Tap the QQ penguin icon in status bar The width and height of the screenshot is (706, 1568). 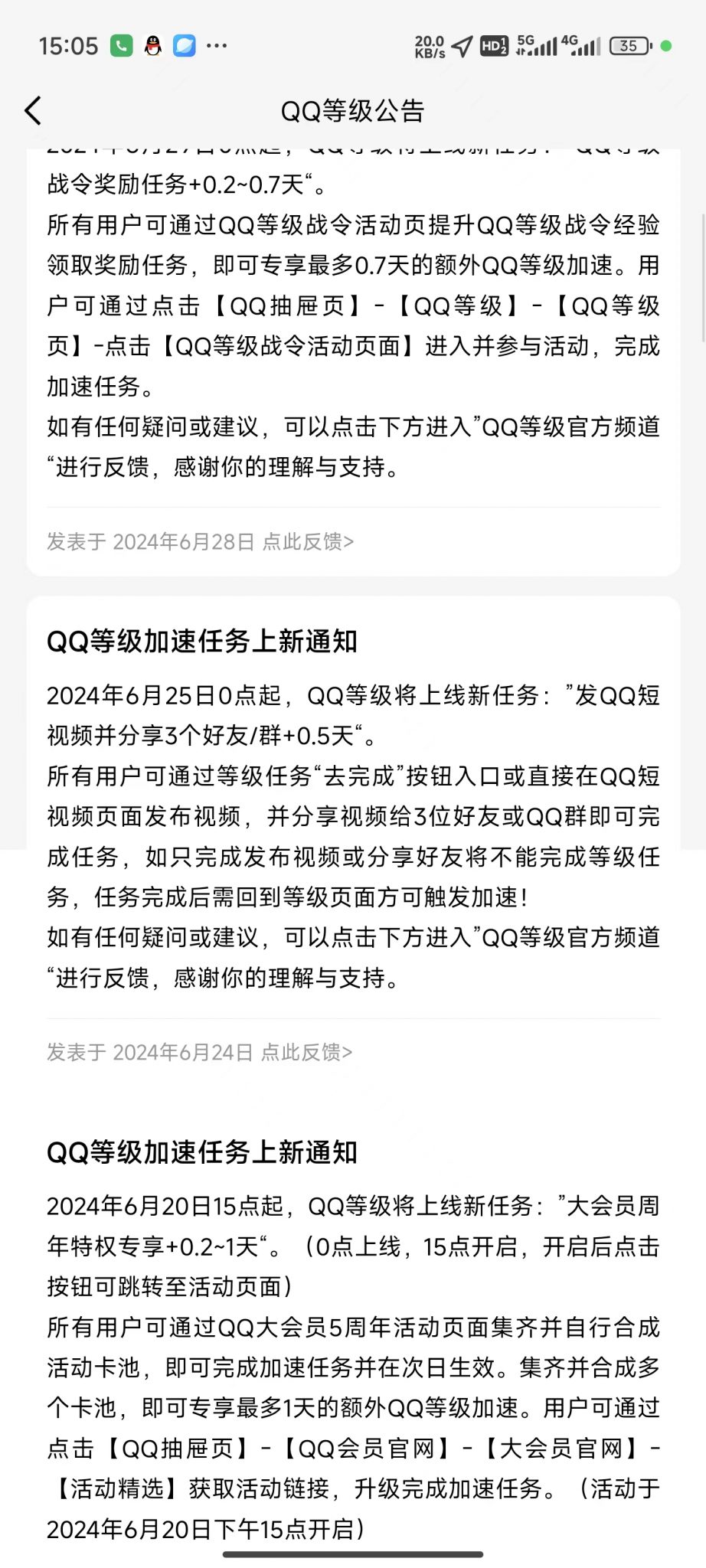point(152,45)
